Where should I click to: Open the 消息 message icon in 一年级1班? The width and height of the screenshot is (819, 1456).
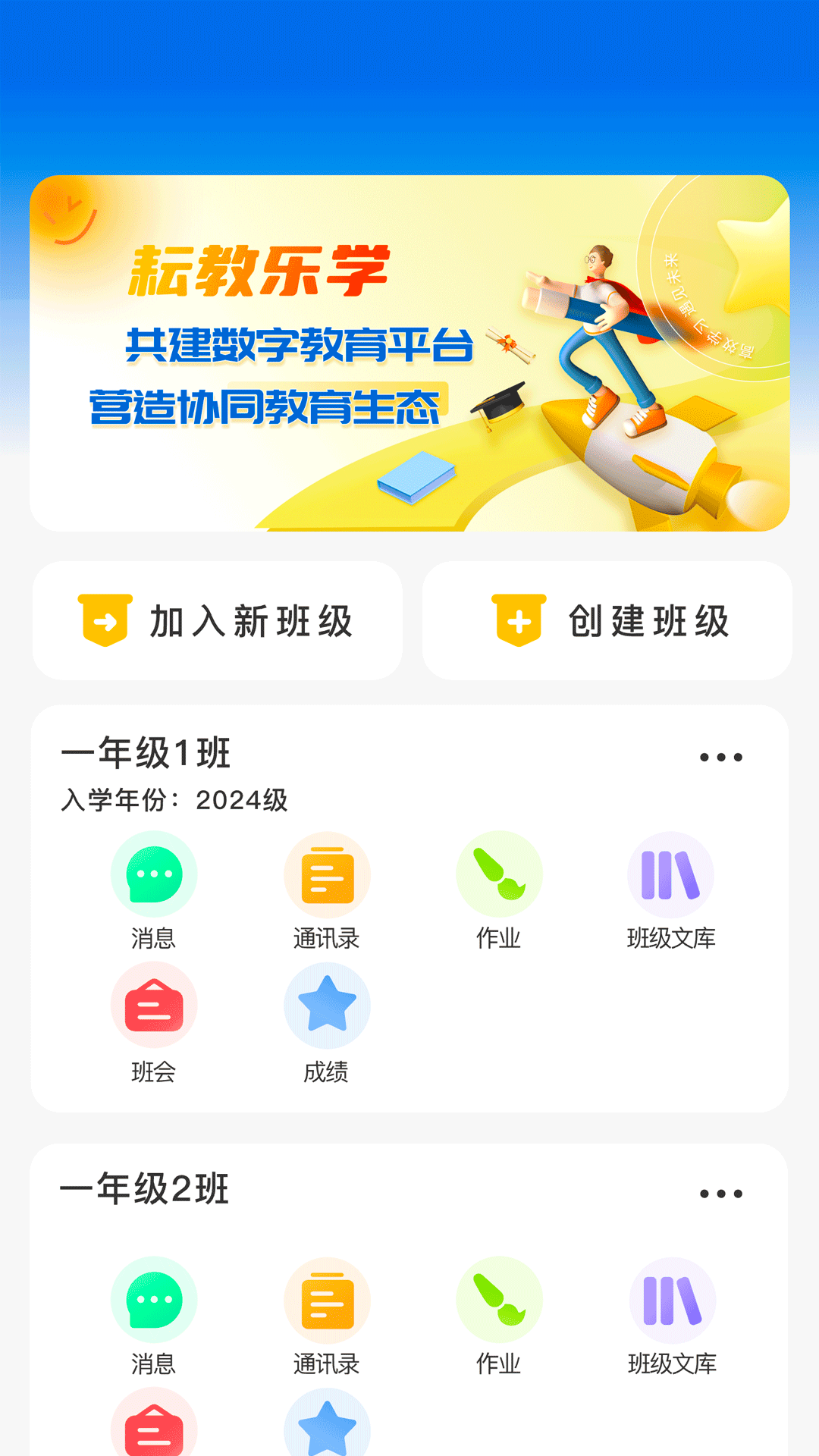point(154,874)
